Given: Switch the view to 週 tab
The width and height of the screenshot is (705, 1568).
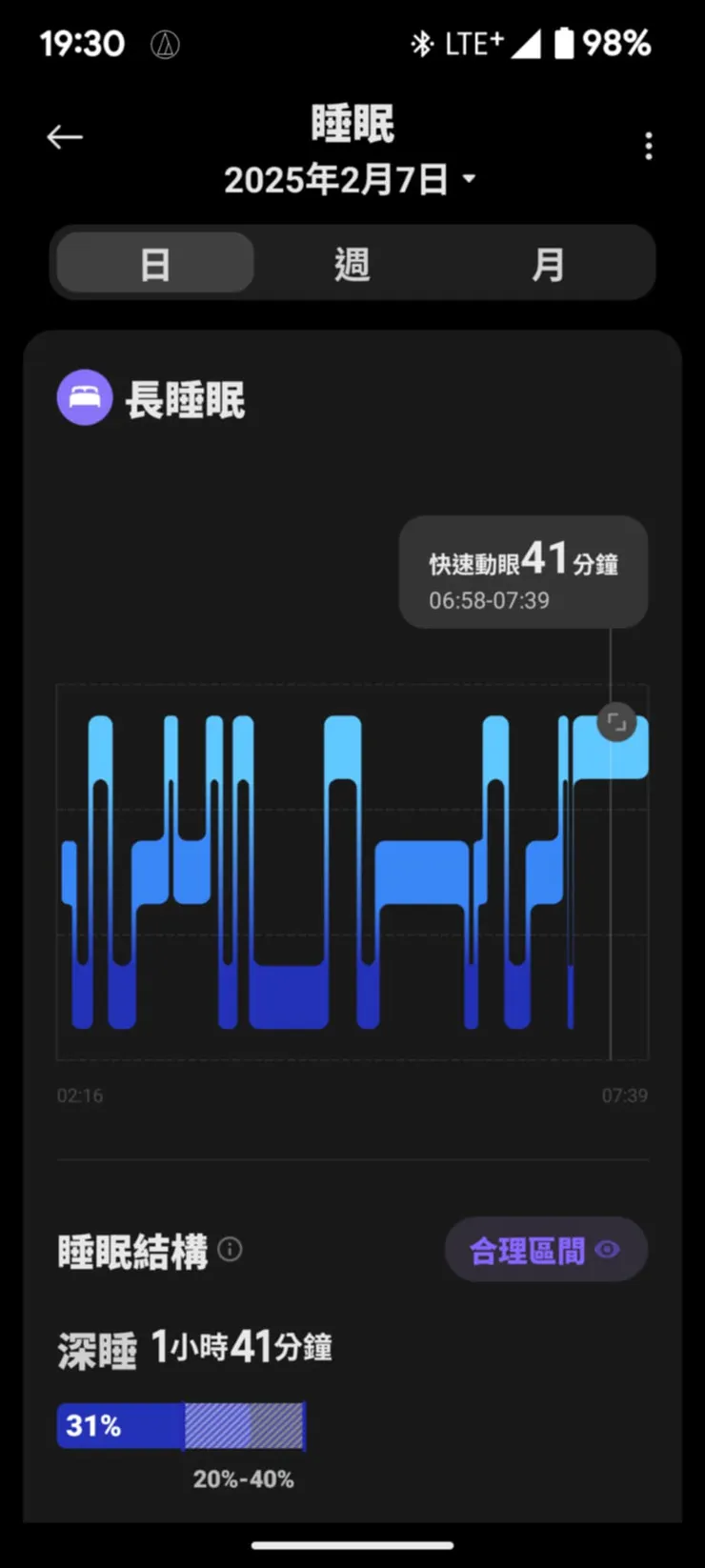Looking at the screenshot, I should 352,263.
